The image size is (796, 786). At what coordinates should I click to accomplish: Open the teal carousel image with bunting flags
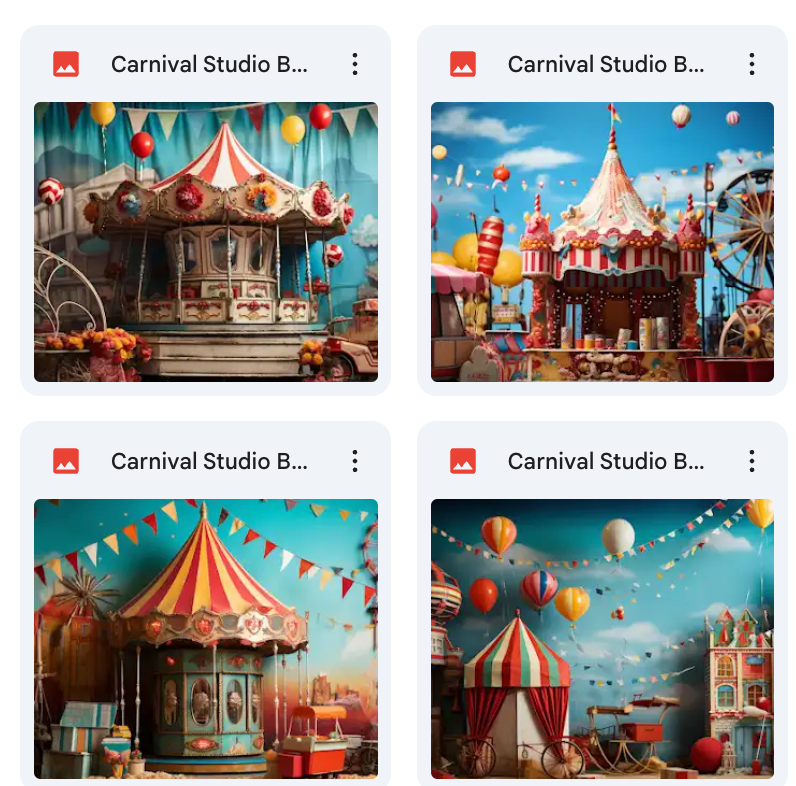206,638
